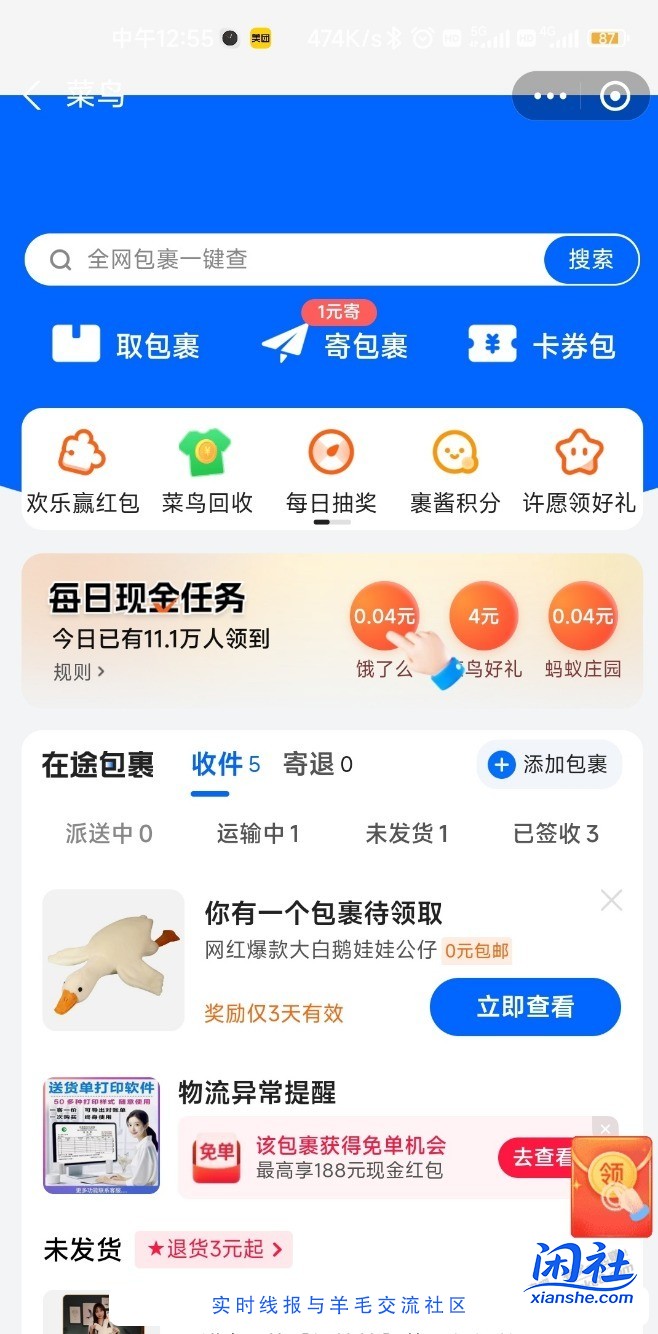Open 菜鸟回收
This screenshot has height=1334, width=658.
(x=207, y=472)
